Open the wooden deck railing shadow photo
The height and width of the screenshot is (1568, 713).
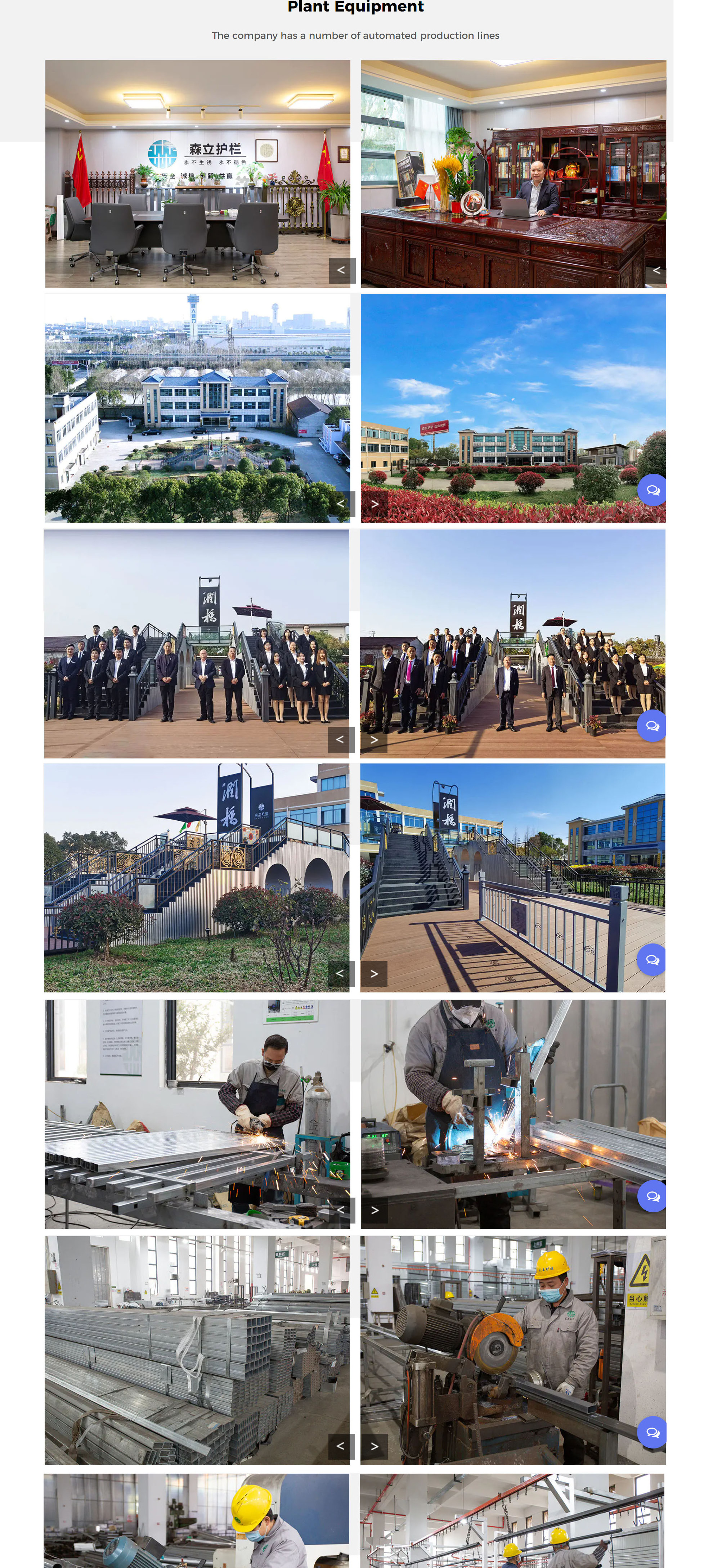click(x=499, y=877)
